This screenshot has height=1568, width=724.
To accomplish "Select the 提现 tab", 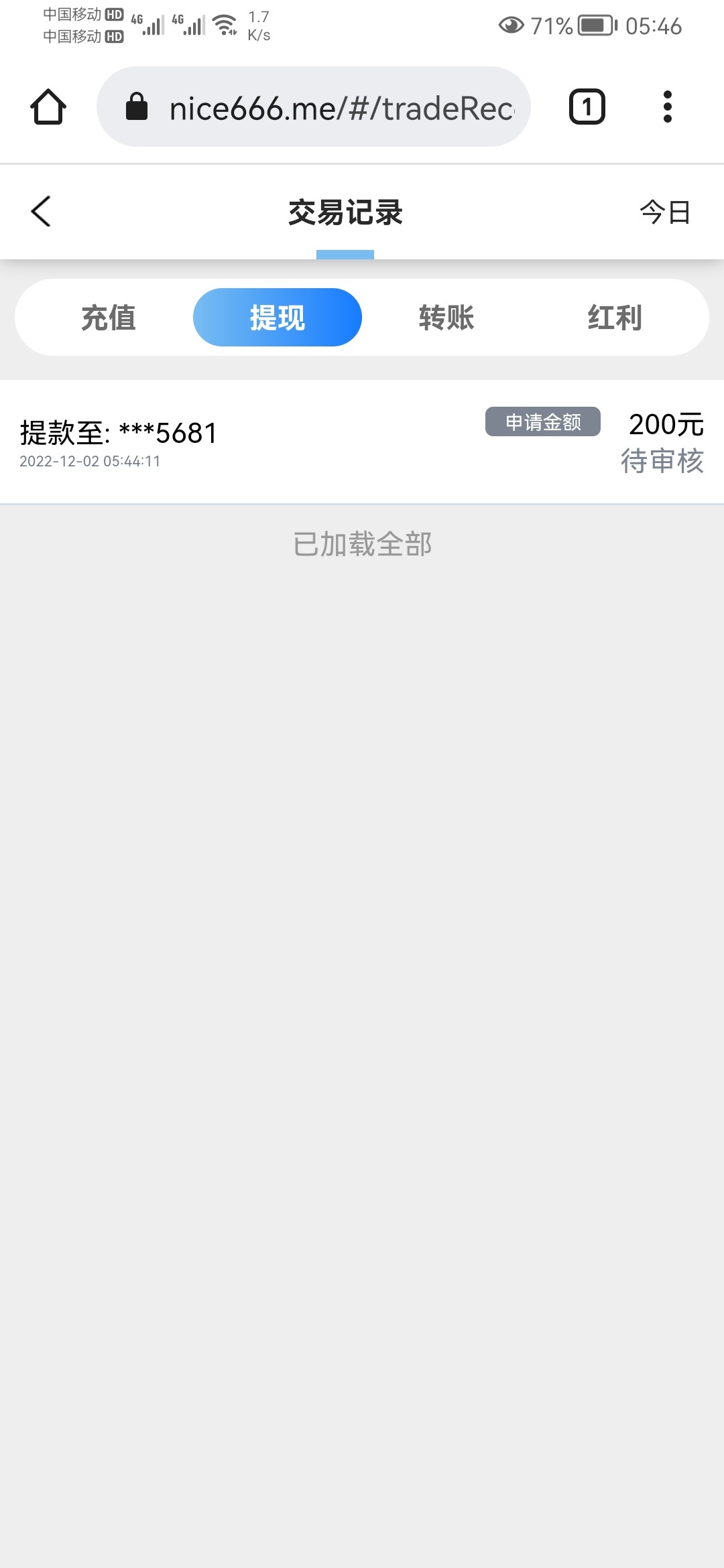I will tap(278, 318).
